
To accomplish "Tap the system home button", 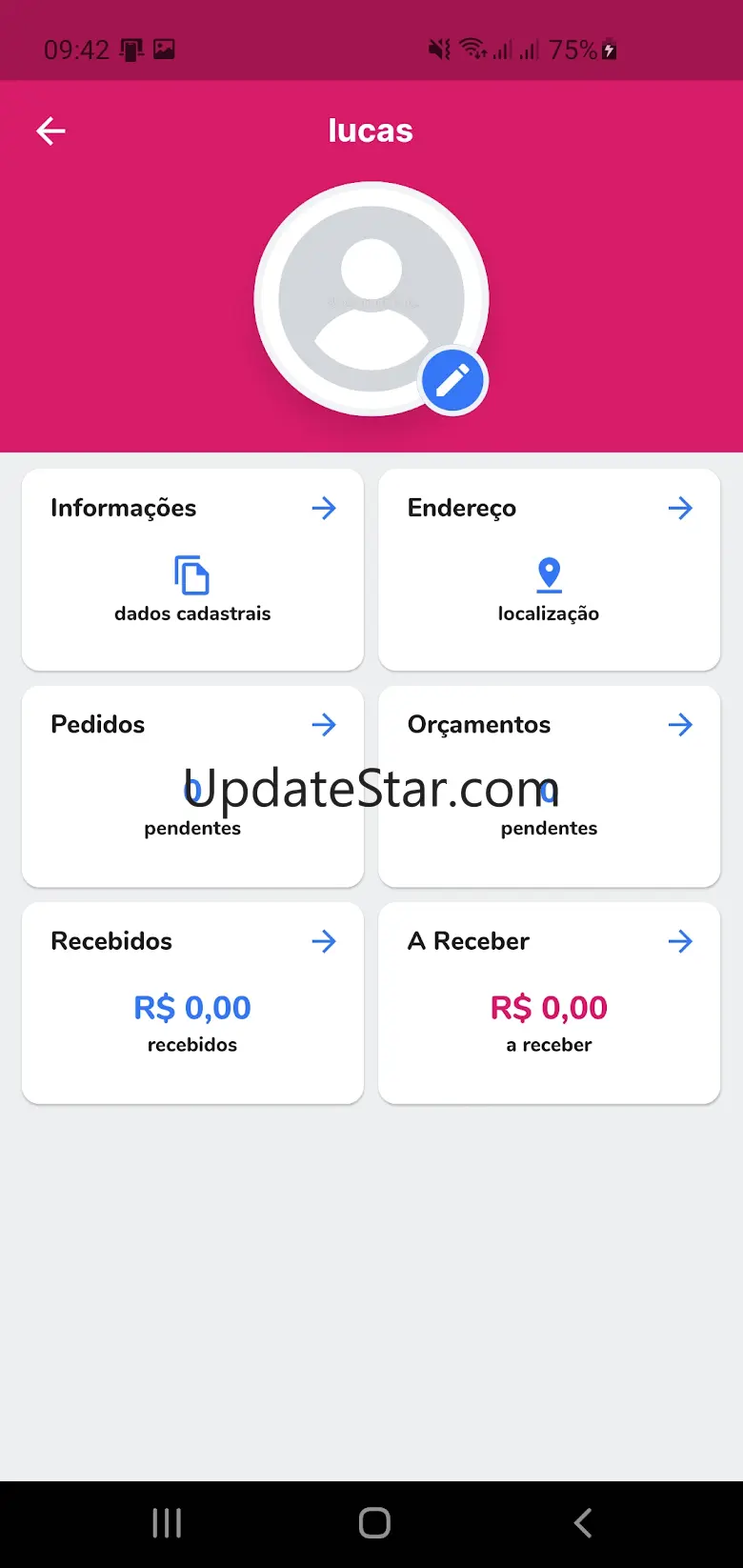I will click(374, 1522).
